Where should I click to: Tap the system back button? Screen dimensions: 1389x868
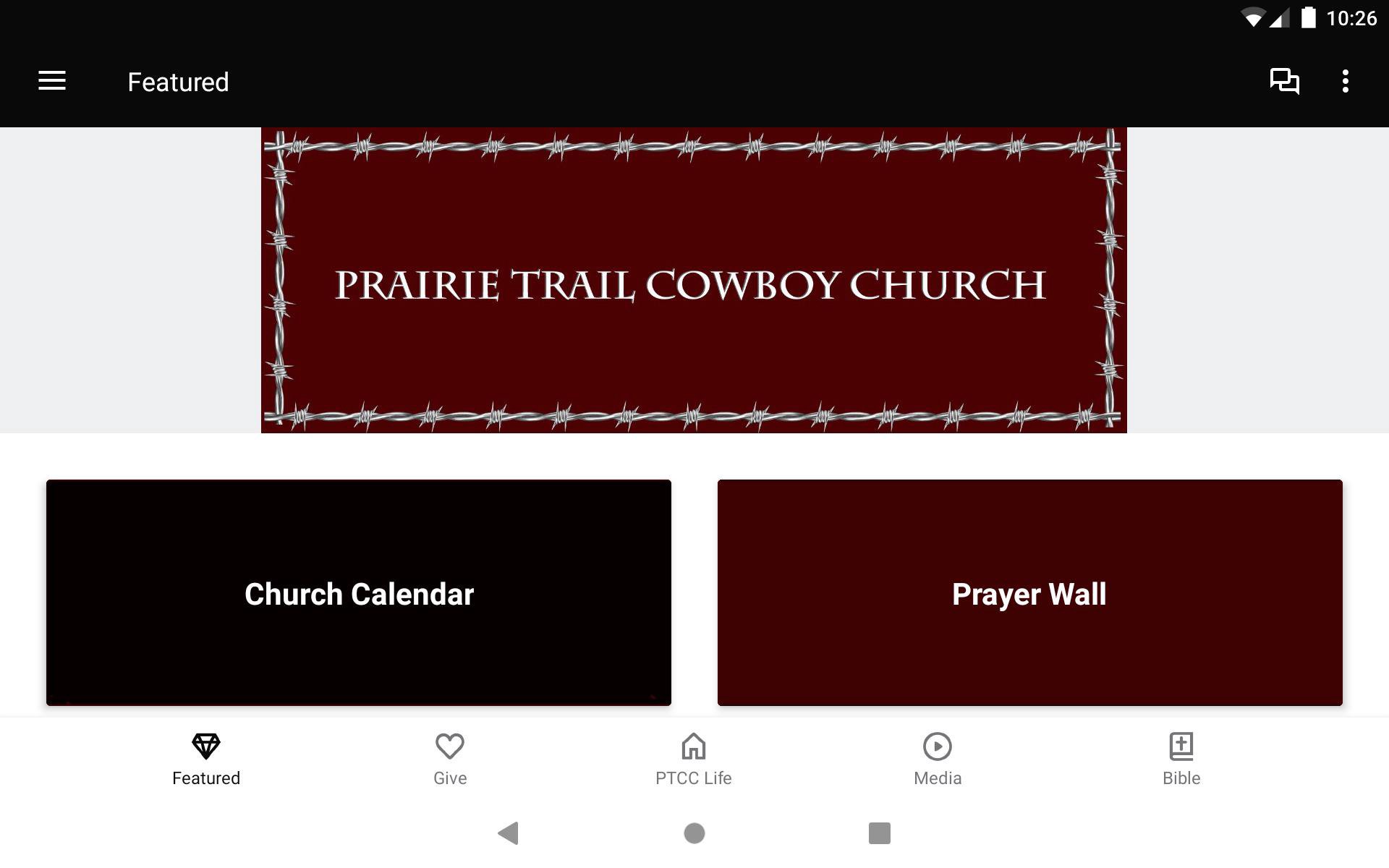click(x=509, y=833)
